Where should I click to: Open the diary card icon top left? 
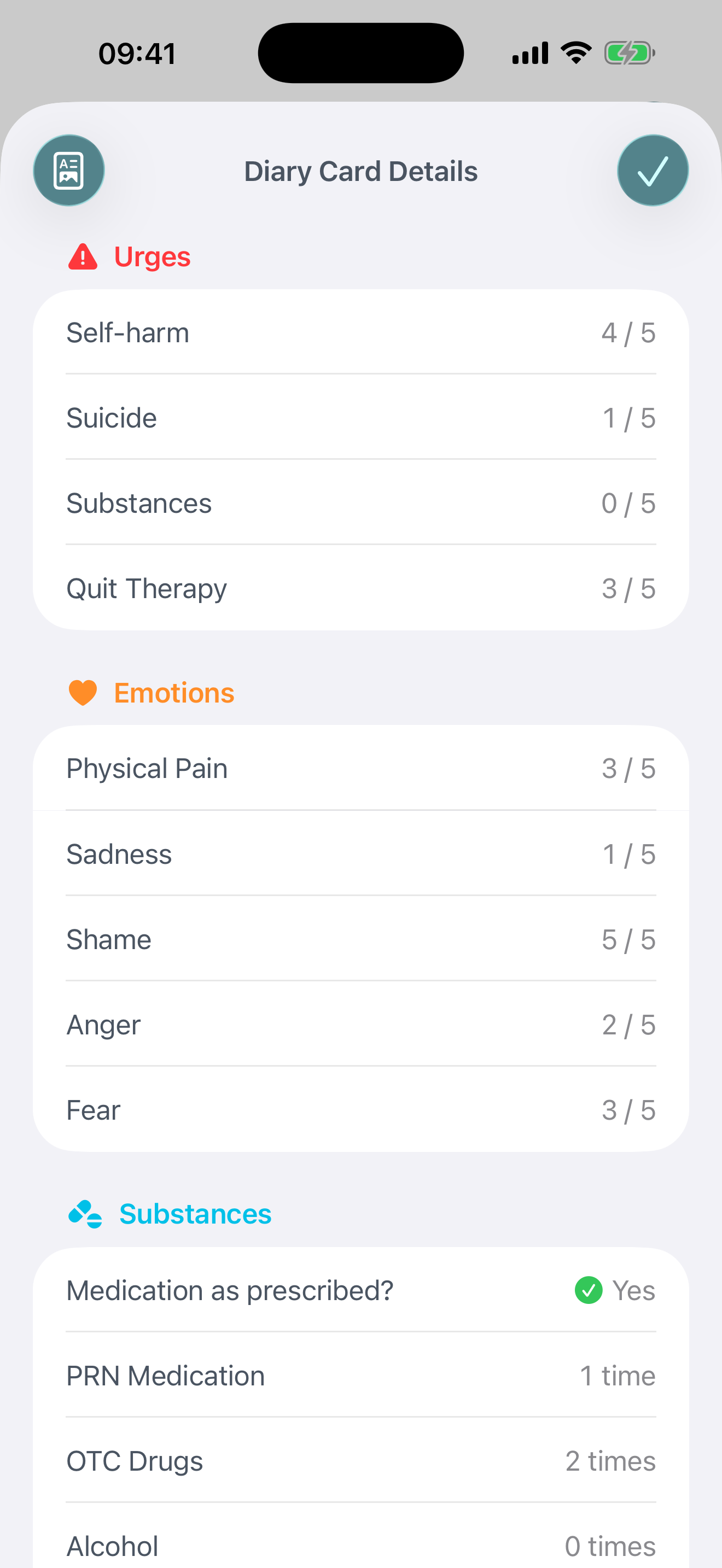[x=69, y=170]
